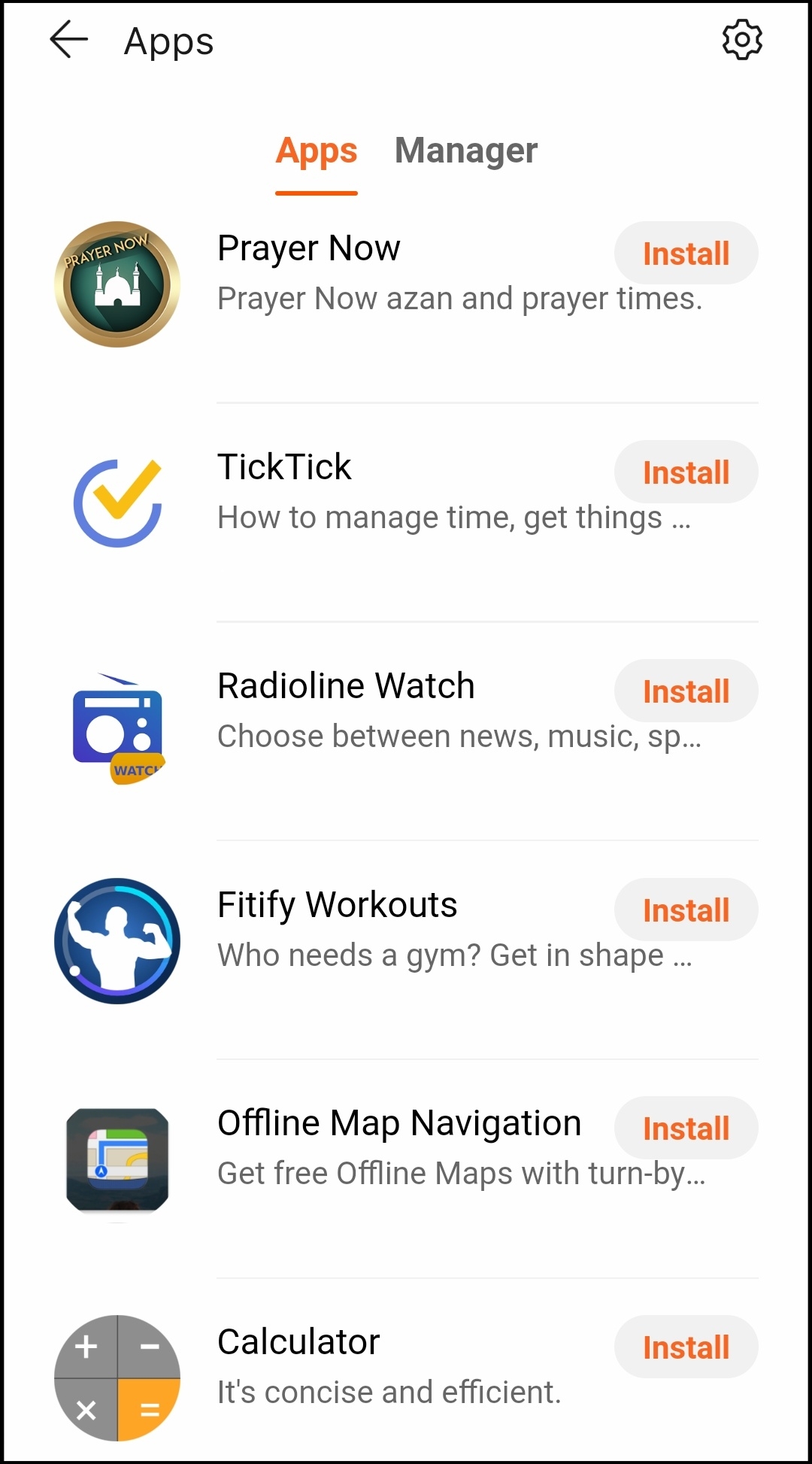Switch to the Manager tab

[x=466, y=150]
